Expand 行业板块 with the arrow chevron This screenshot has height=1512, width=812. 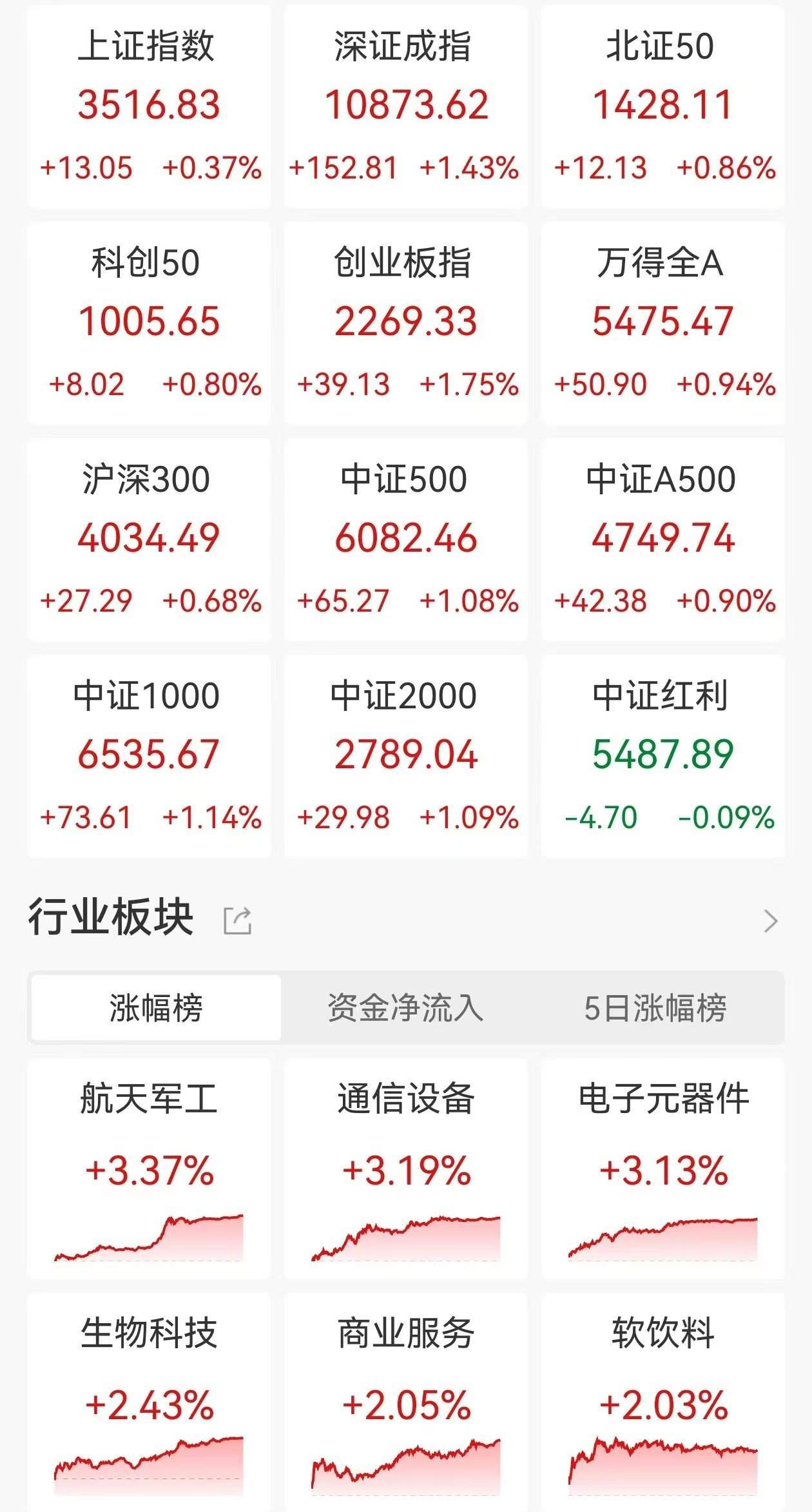[771, 921]
